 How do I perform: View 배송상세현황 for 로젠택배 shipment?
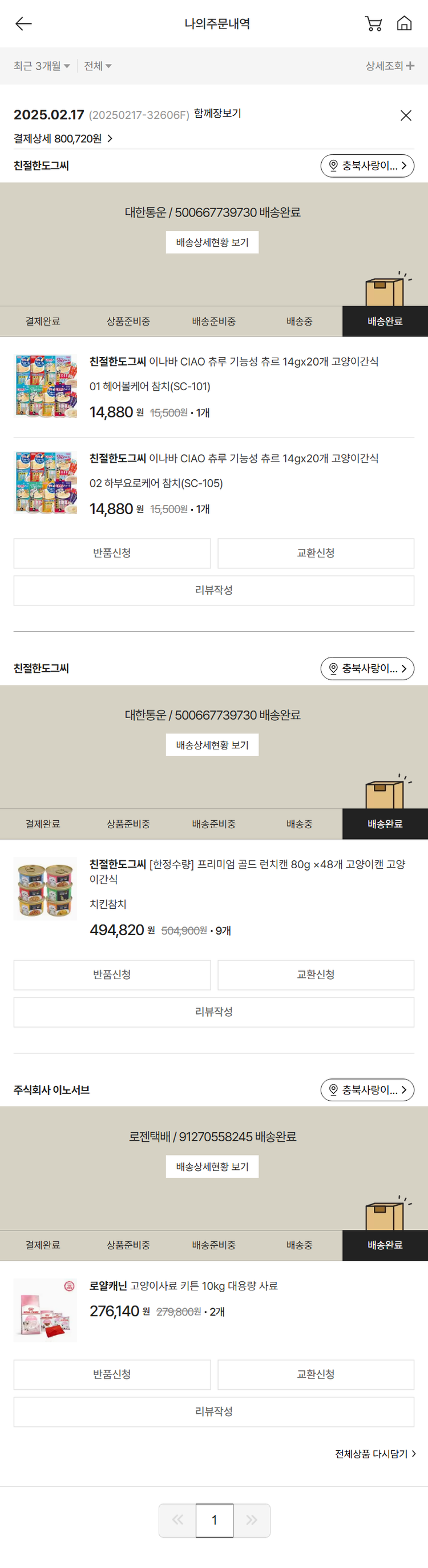[x=212, y=1166]
